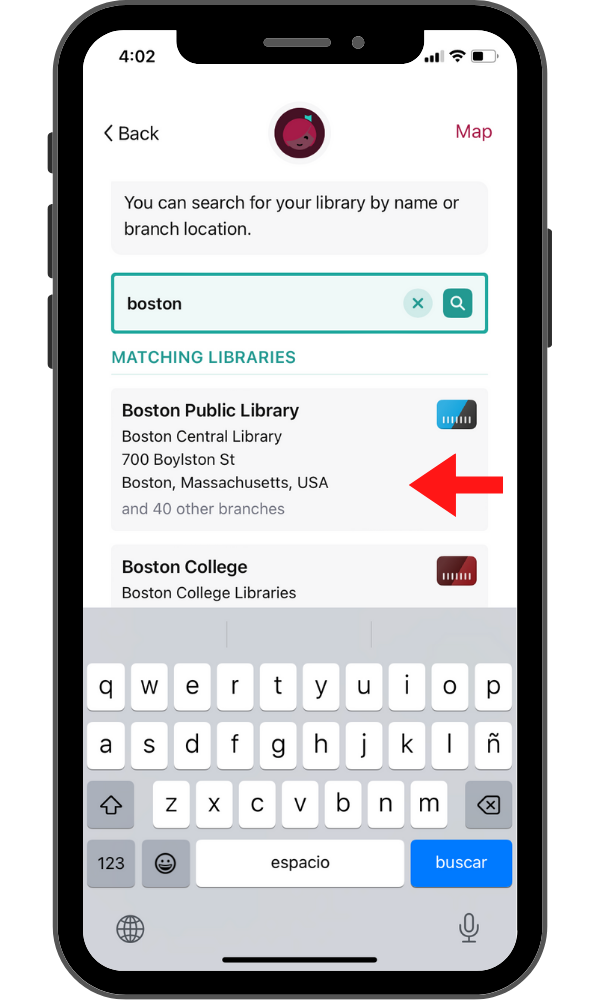The height and width of the screenshot is (1000, 600).
Task: Clear the search text "boston"
Action: pyautogui.click(x=418, y=303)
